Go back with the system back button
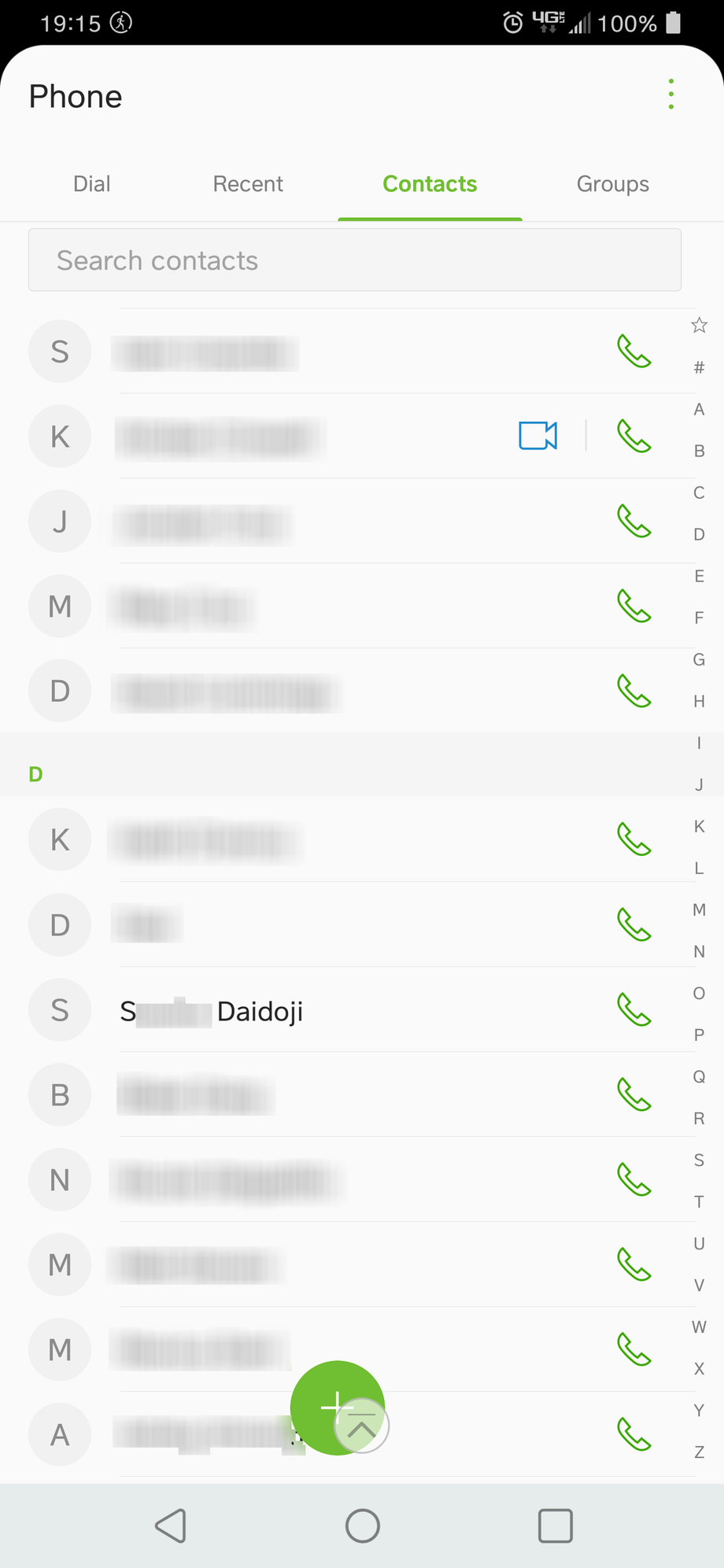 point(171,1526)
